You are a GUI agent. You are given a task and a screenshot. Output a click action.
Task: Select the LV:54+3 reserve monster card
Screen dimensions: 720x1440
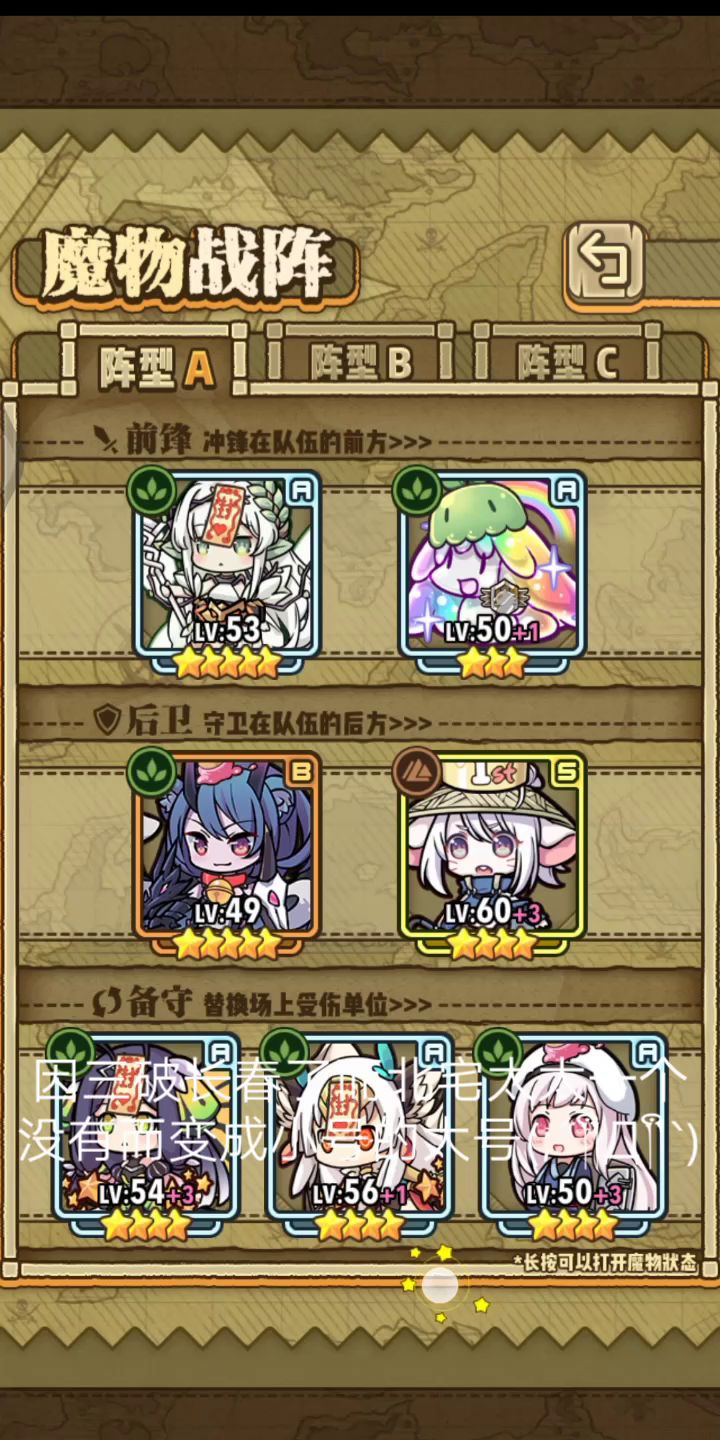click(x=148, y=1132)
